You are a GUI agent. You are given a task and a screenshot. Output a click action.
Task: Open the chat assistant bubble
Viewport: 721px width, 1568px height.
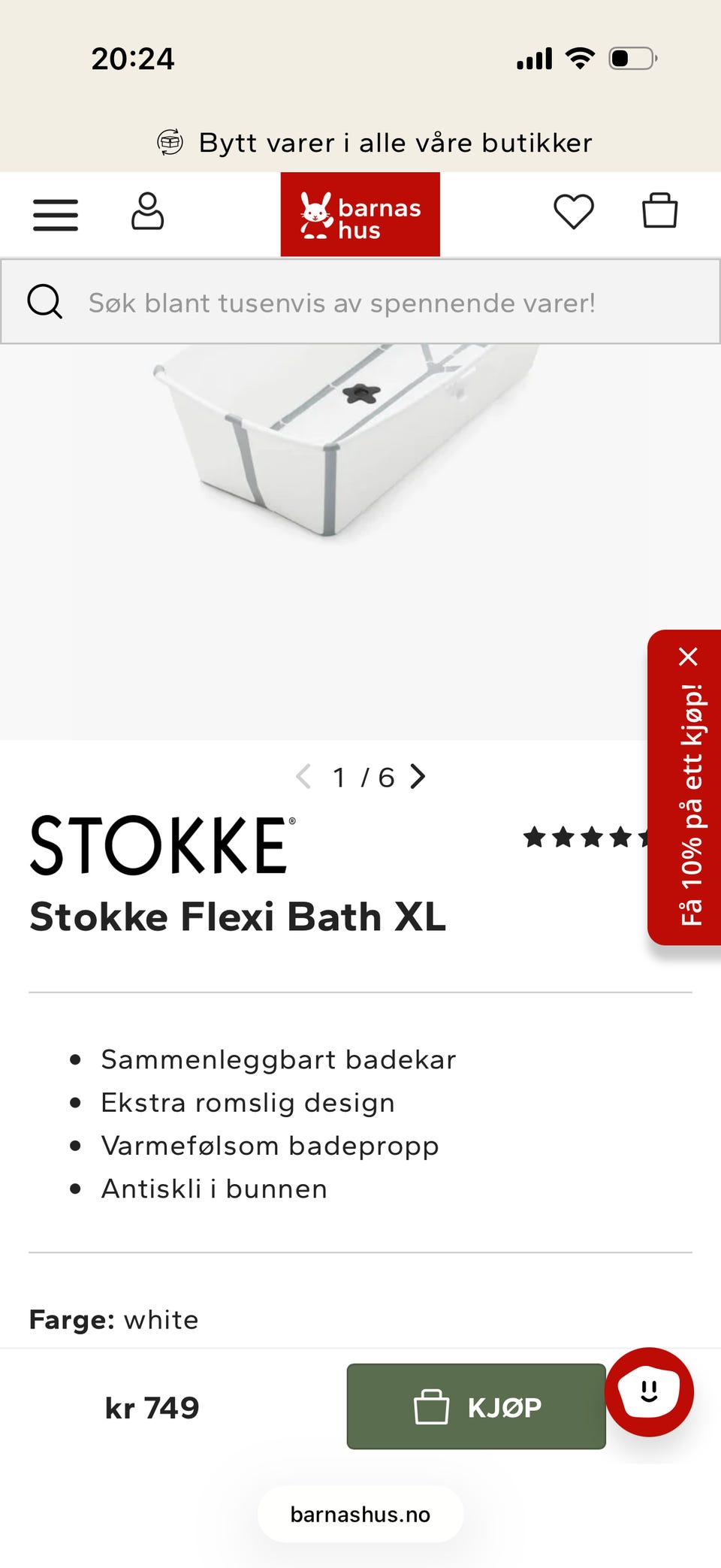tap(649, 1391)
